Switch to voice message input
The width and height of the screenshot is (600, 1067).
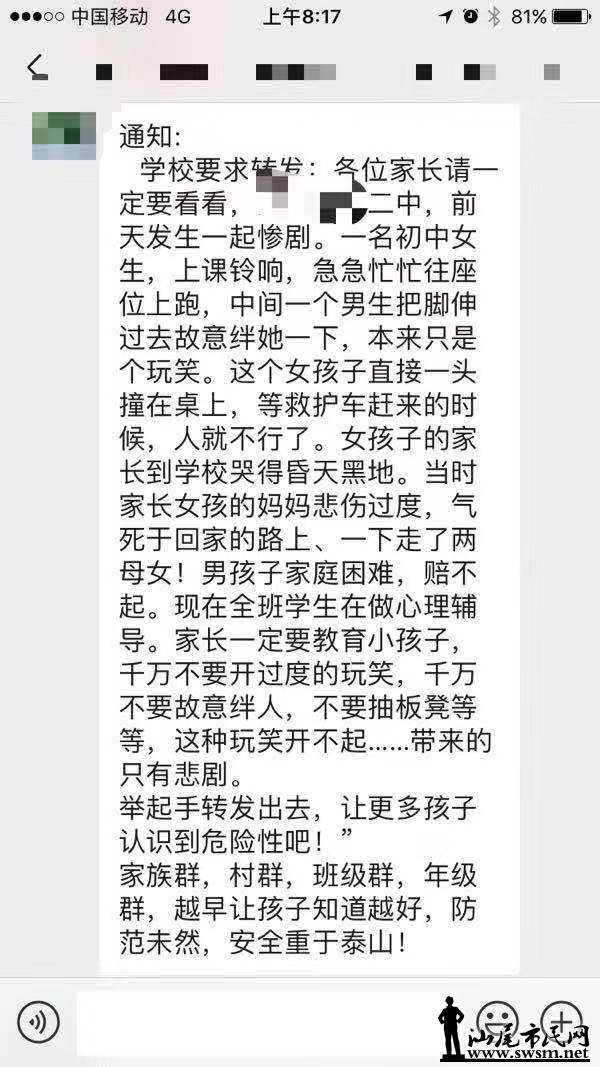click(x=38, y=1023)
